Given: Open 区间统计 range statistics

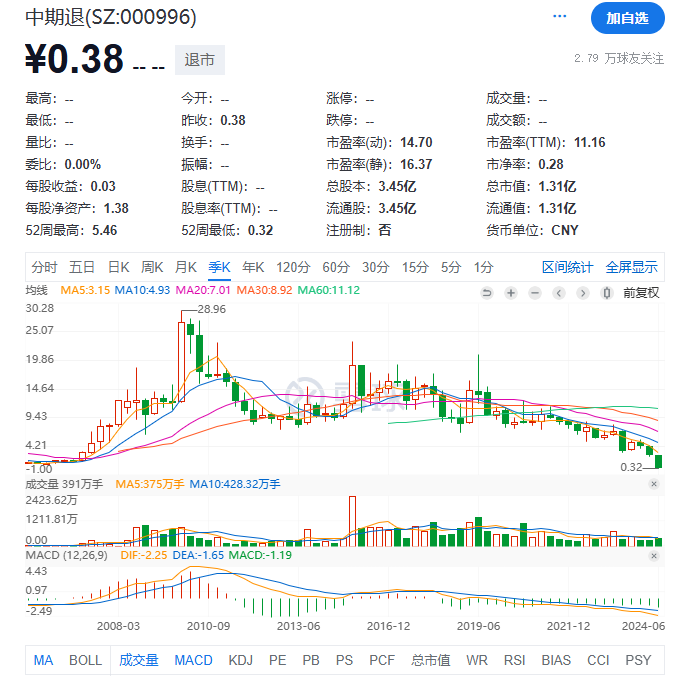Looking at the screenshot, I should [x=568, y=267].
